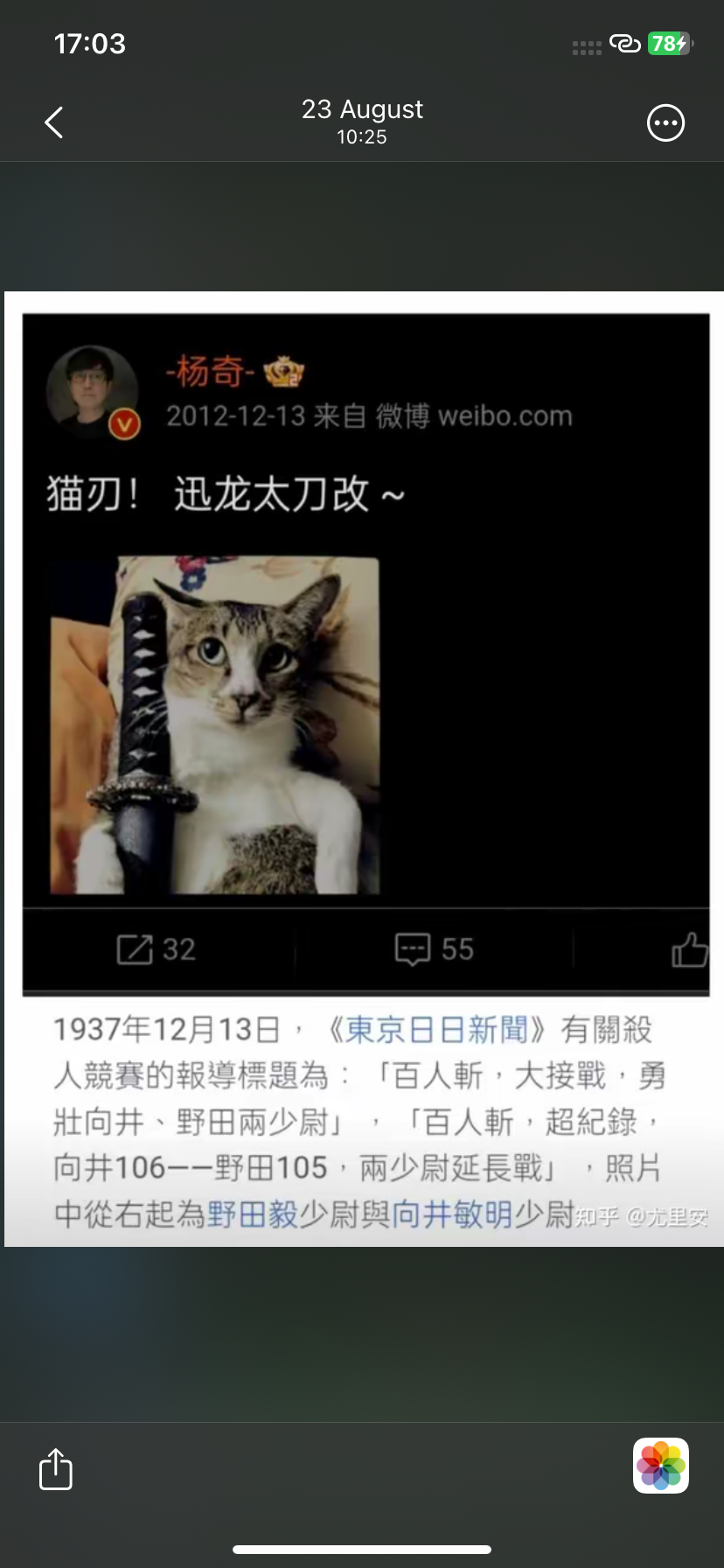This screenshot has width=724, height=1568.
Task: Share this photo
Action: [56, 1468]
